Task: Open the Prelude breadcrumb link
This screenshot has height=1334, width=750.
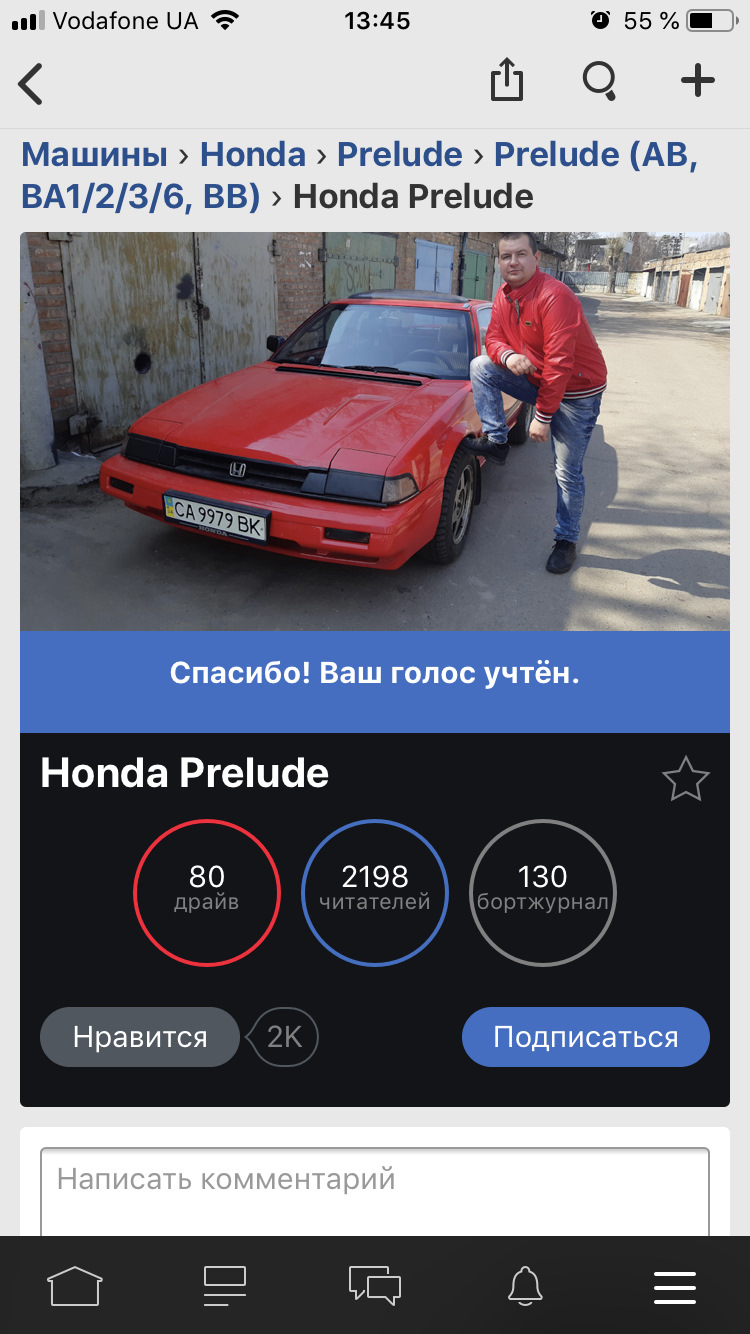Action: (x=399, y=154)
